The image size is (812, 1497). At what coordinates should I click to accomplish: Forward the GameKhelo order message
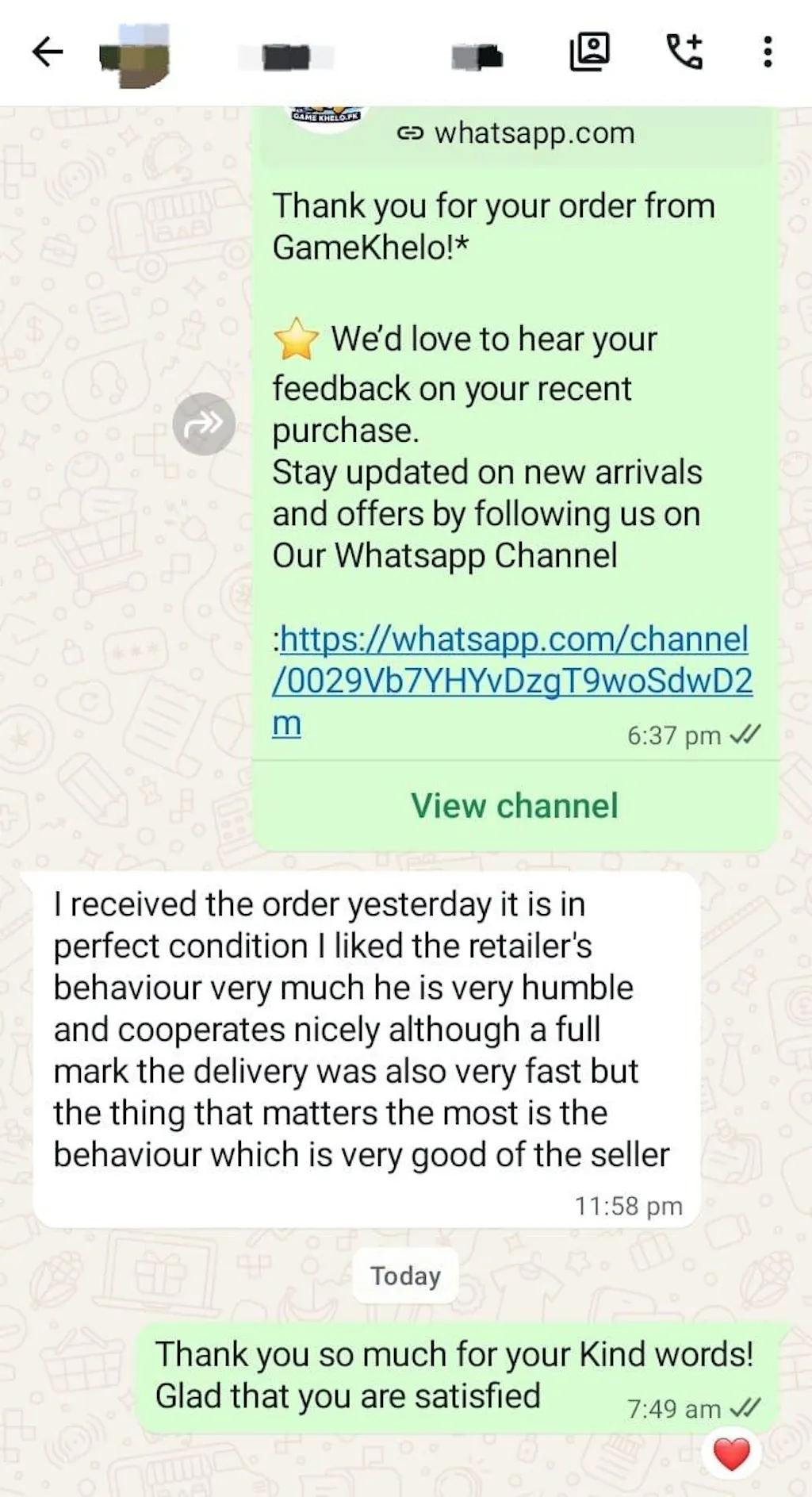[x=204, y=424]
